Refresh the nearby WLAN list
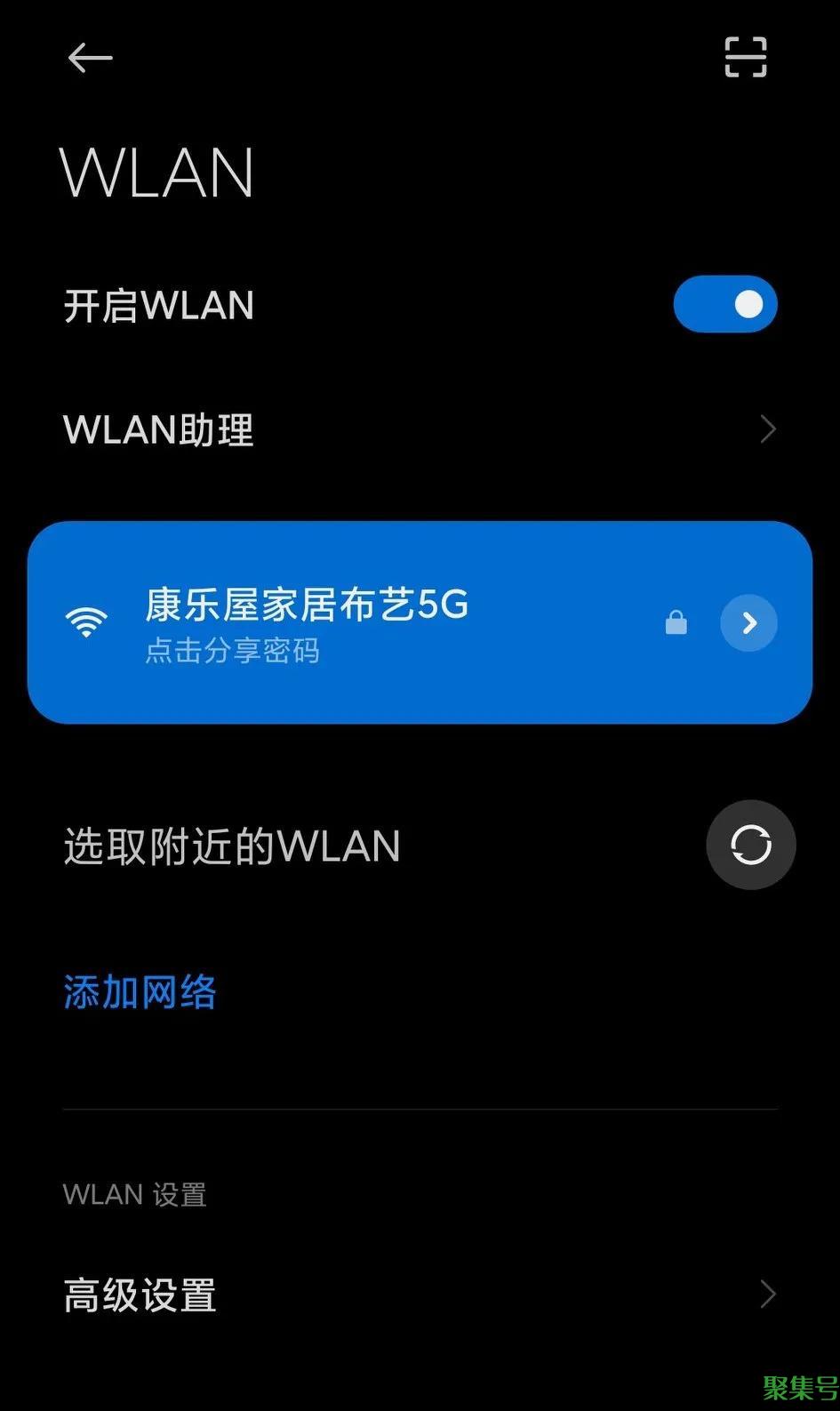 750,845
